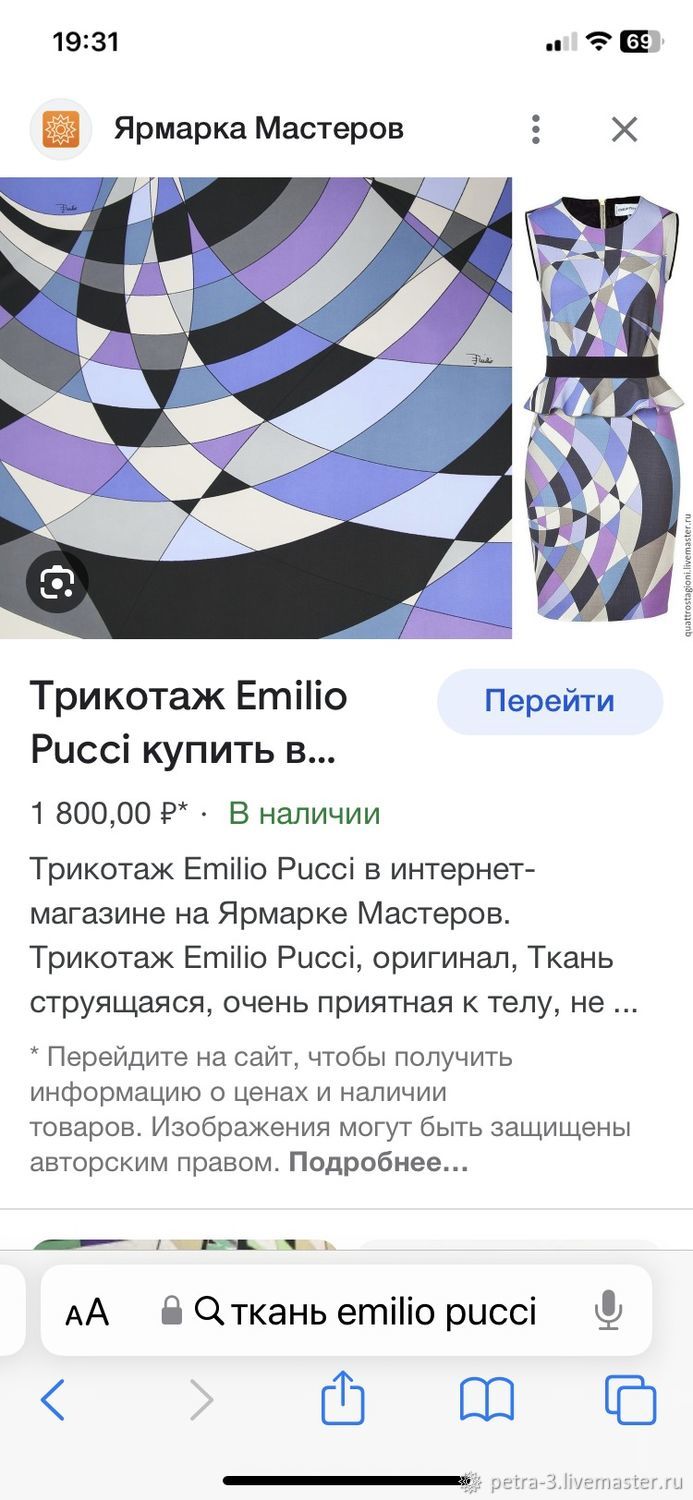Share this page from the toolbar

click(x=343, y=1397)
